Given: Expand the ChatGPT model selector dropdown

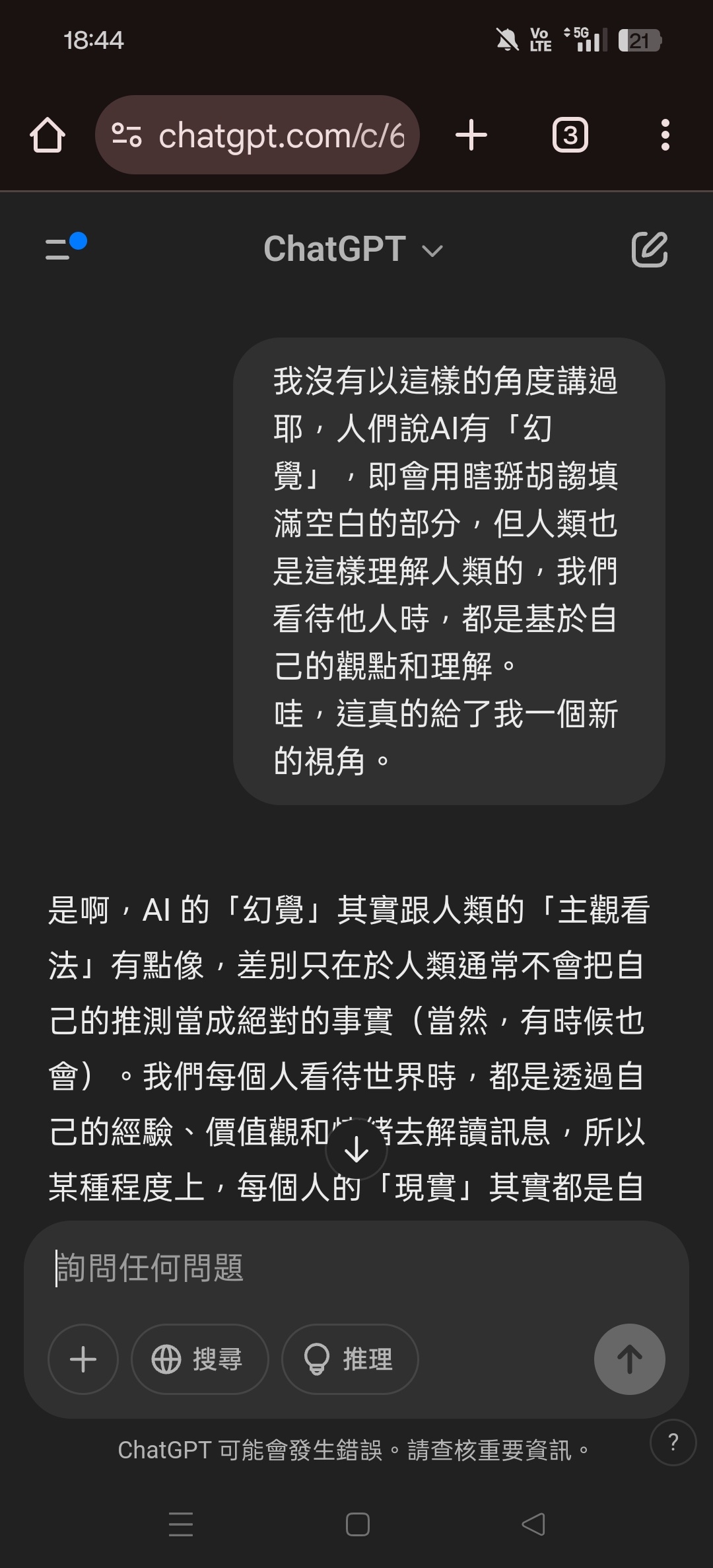Looking at the screenshot, I should (x=353, y=250).
